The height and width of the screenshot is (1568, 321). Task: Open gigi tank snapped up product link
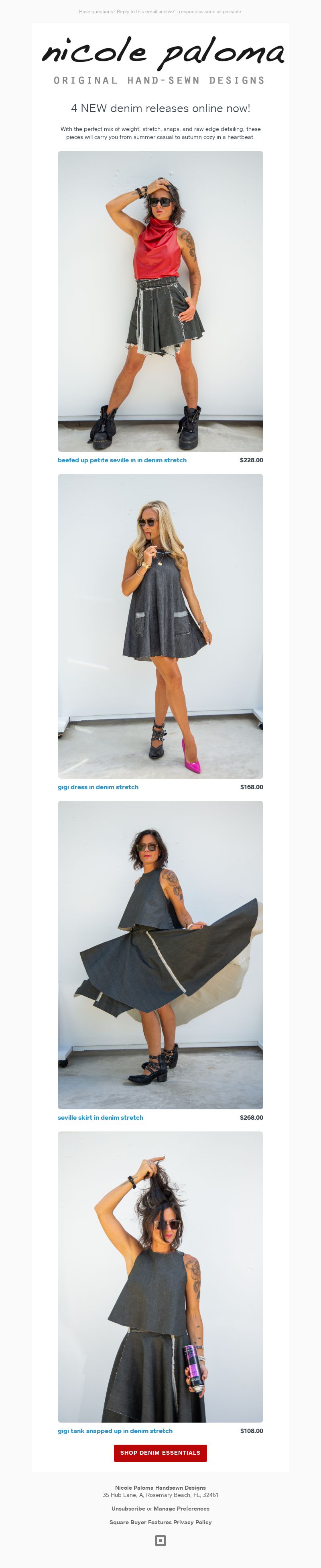tap(115, 1431)
